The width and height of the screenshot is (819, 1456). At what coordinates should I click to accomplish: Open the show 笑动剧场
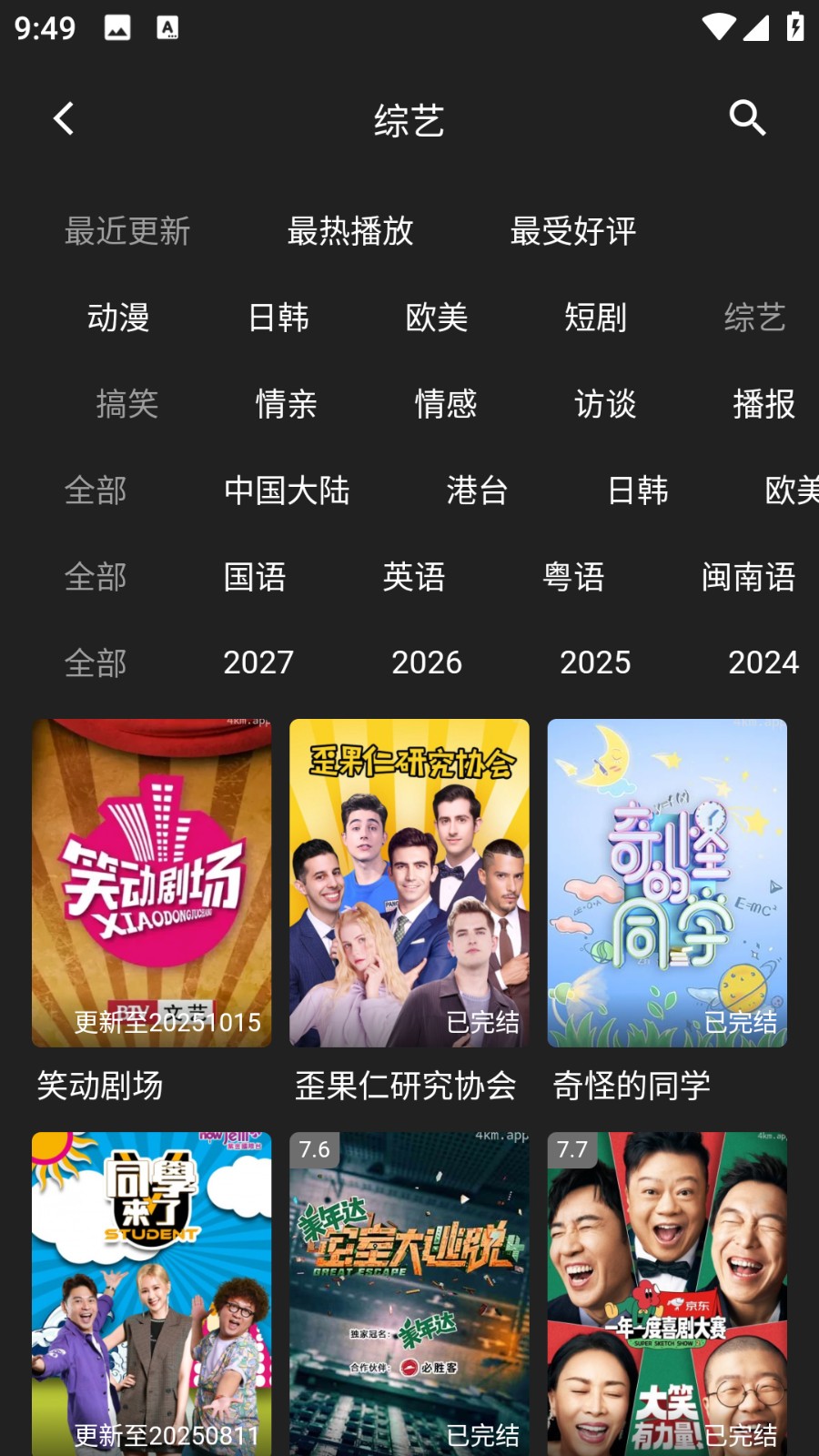click(152, 883)
